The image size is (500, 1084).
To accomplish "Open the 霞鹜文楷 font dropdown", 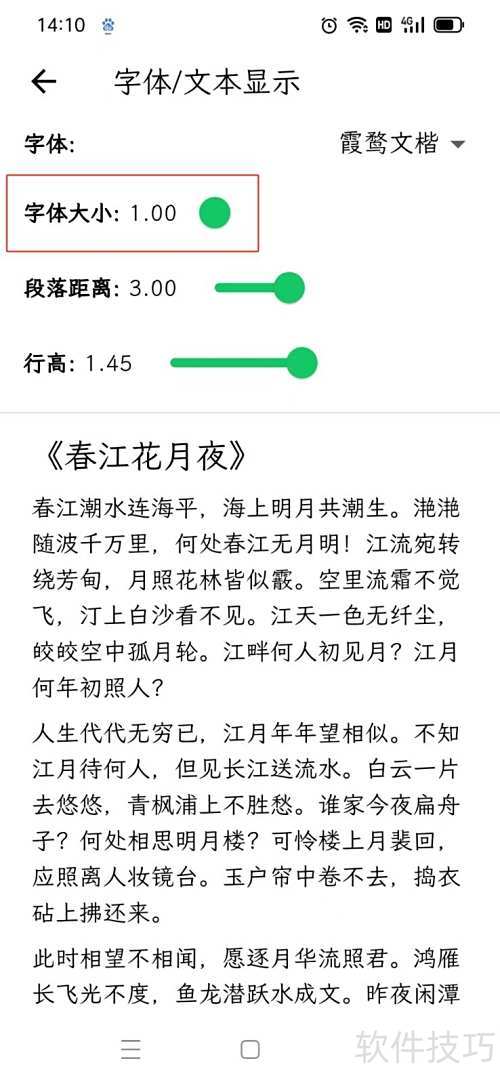I will (402, 144).
